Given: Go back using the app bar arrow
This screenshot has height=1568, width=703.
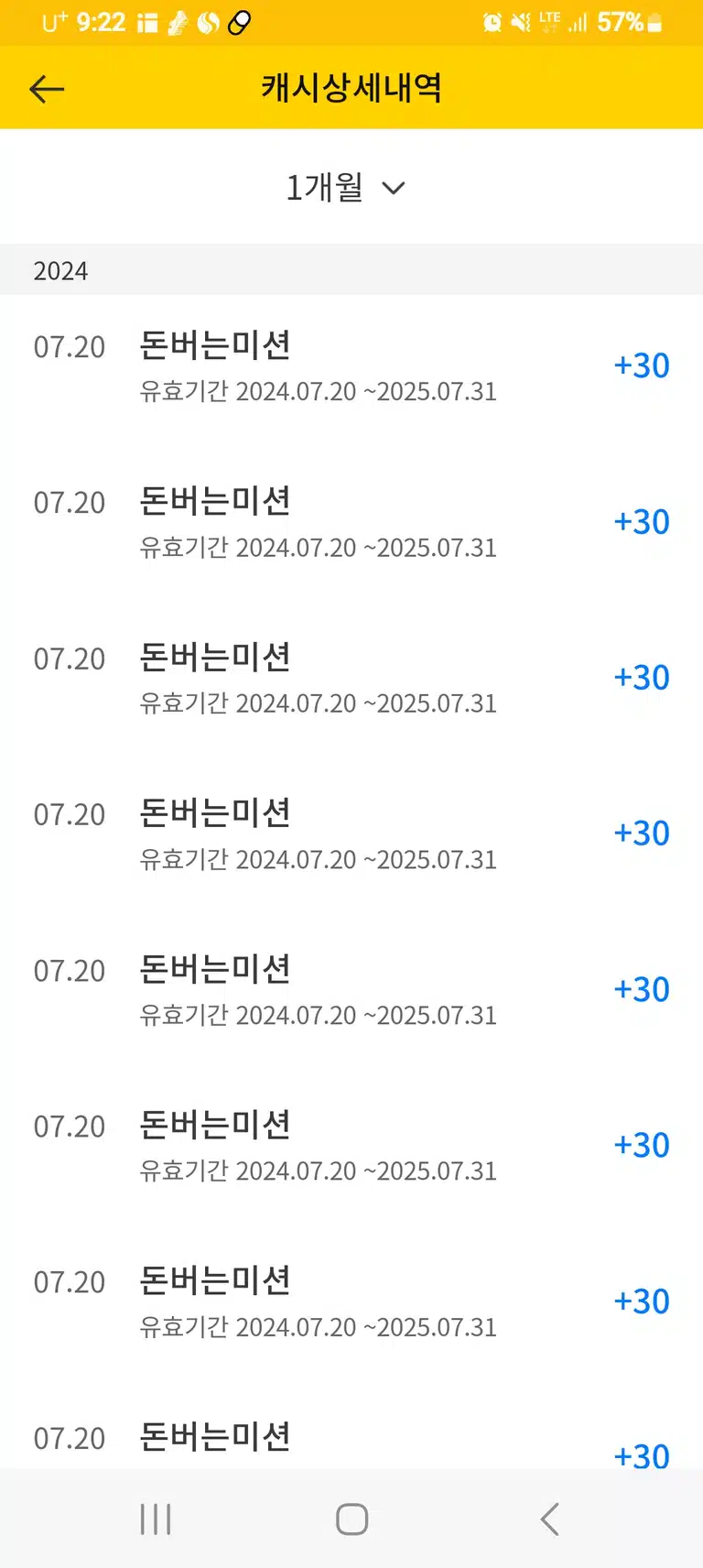Looking at the screenshot, I should [x=47, y=89].
